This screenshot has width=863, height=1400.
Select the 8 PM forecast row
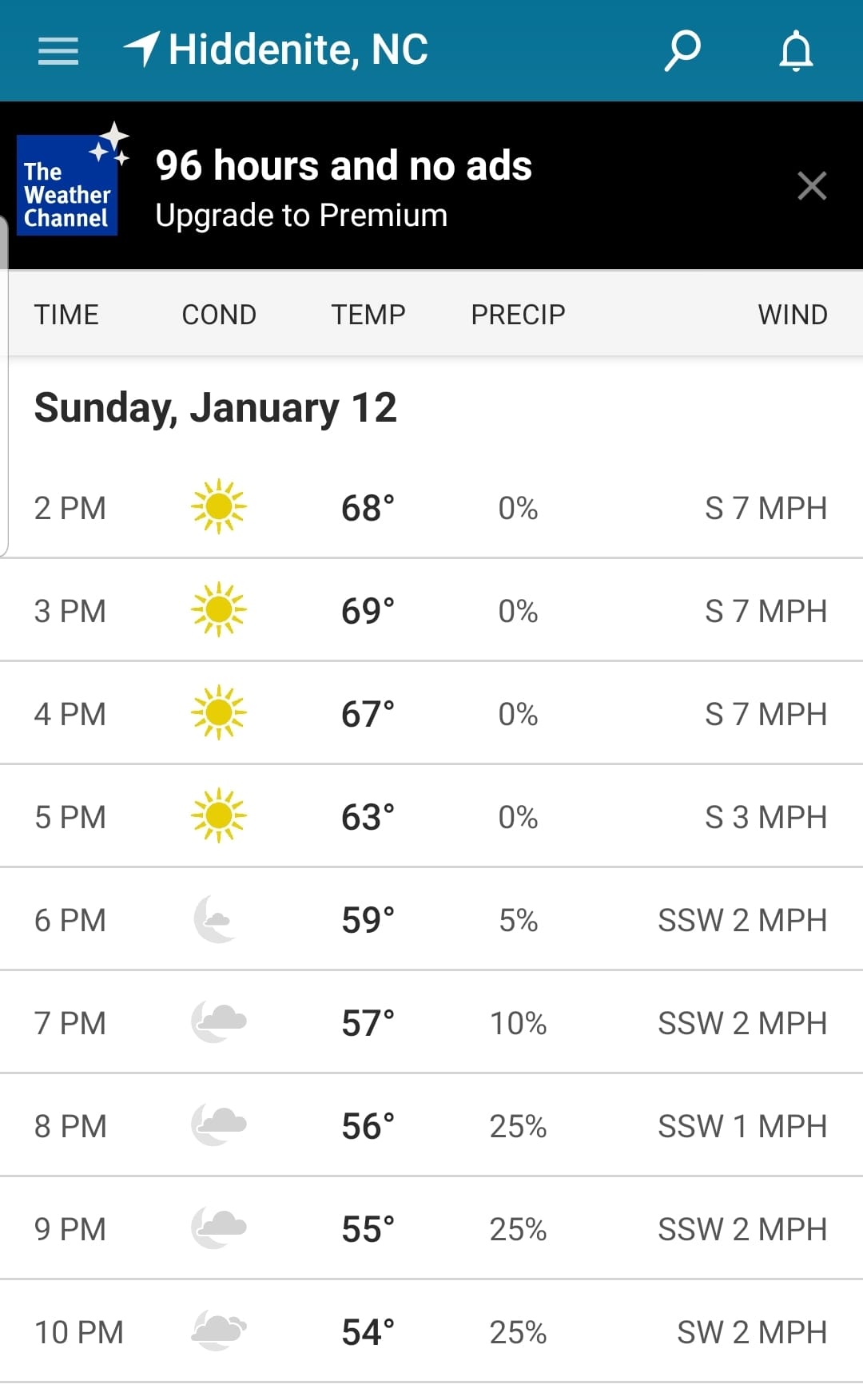(x=431, y=1126)
